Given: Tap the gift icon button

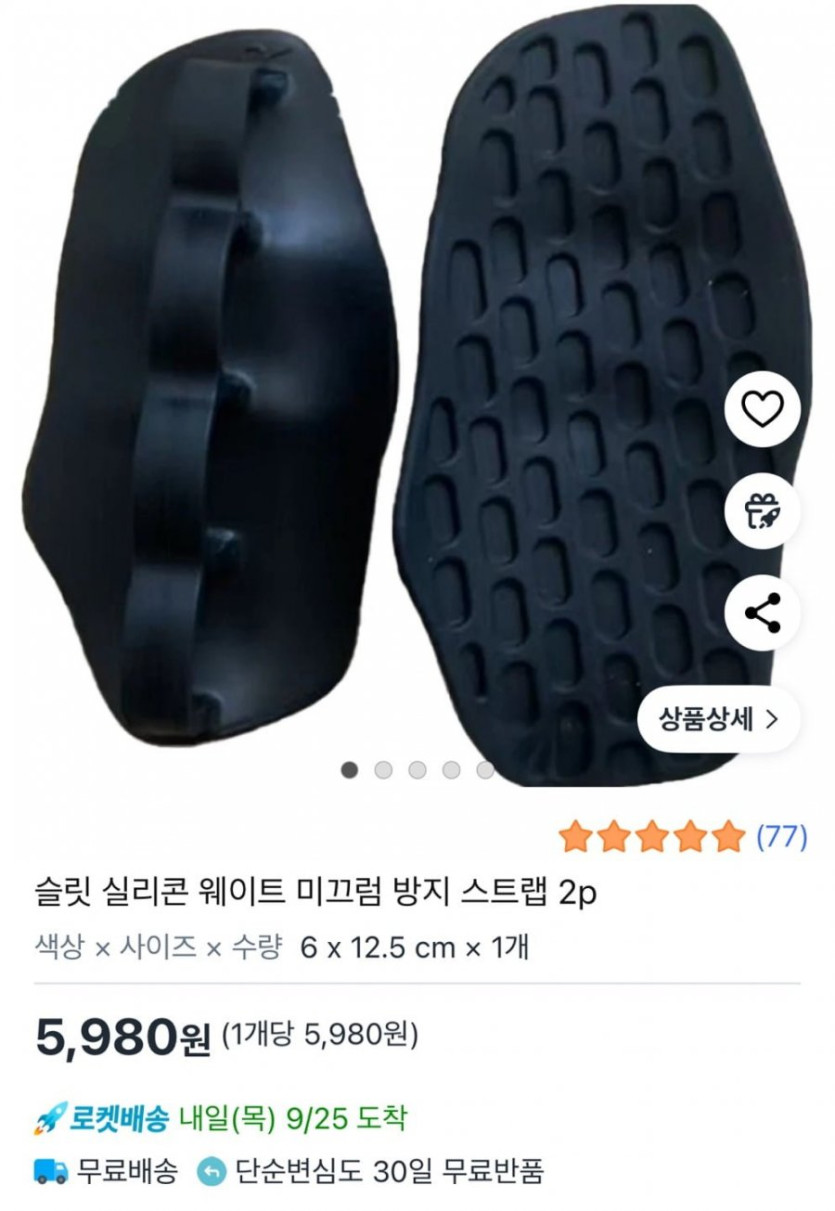Looking at the screenshot, I should (x=762, y=512).
